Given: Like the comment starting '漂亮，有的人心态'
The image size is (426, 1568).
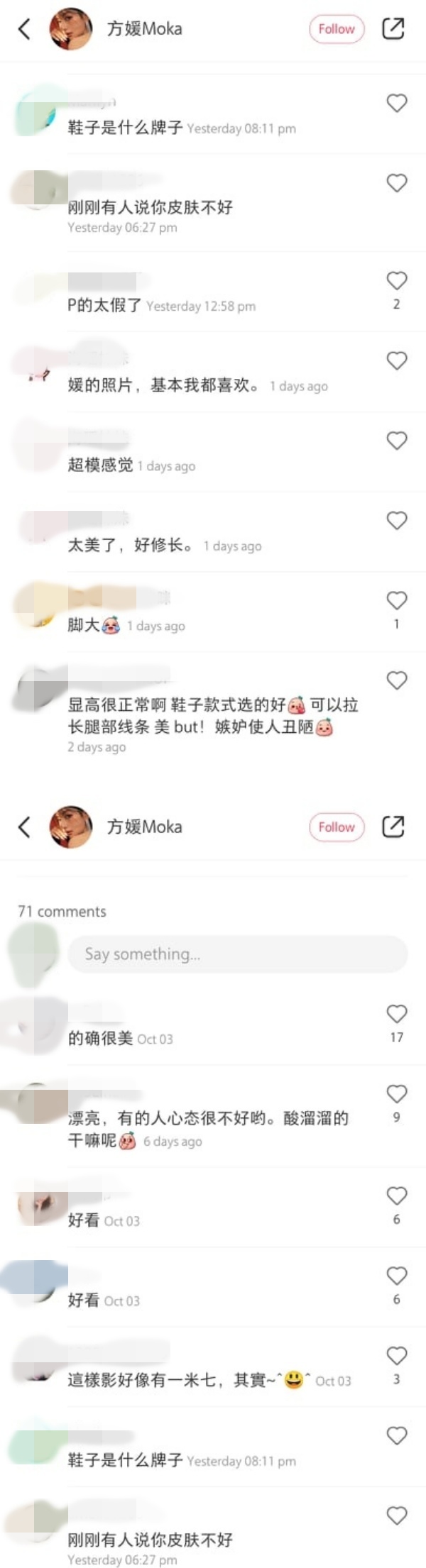Looking at the screenshot, I should 396,1093.
